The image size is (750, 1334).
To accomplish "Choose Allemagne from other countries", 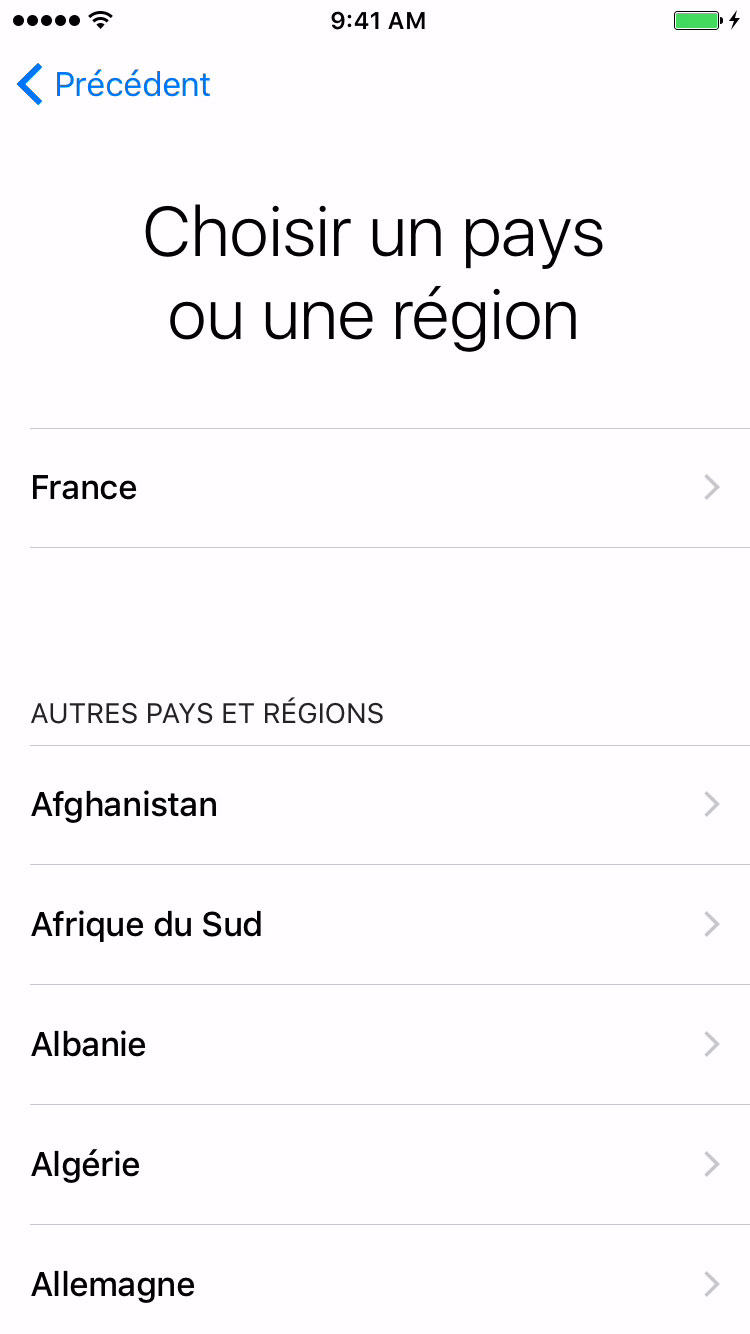I will pos(375,1285).
